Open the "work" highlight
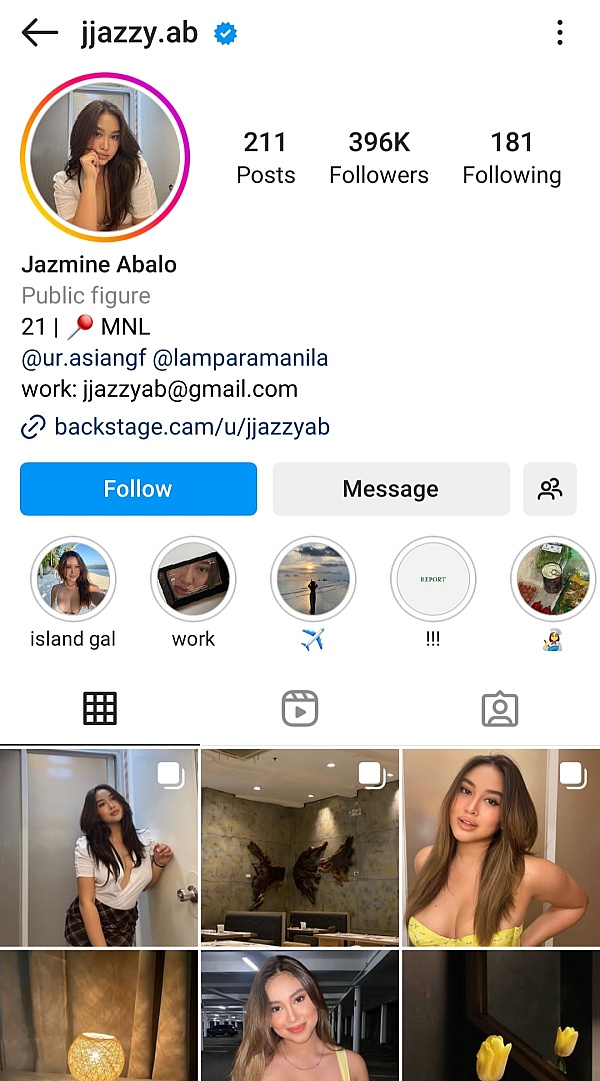The width and height of the screenshot is (600, 1081). coord(193,580)
